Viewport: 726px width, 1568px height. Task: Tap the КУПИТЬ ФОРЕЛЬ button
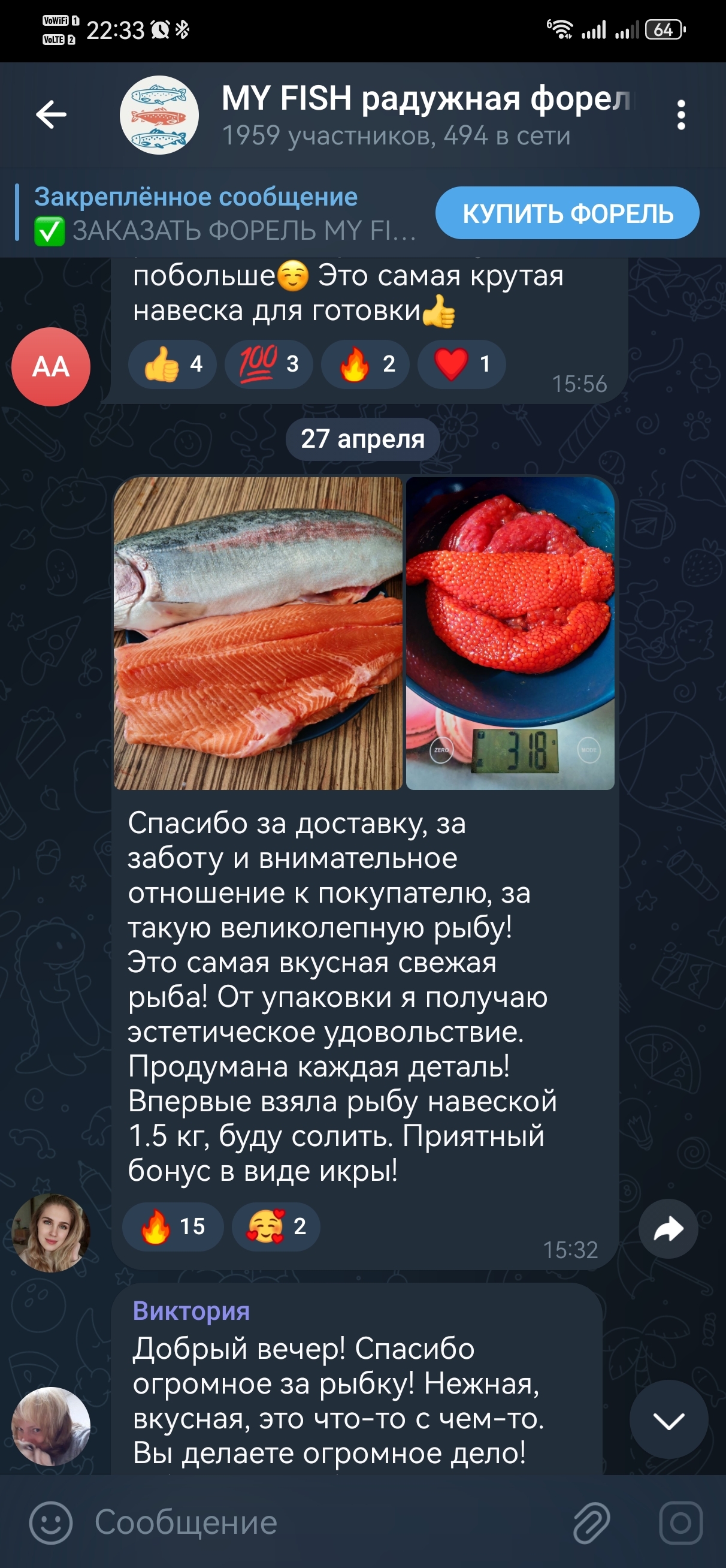click(x=567, y=213)
